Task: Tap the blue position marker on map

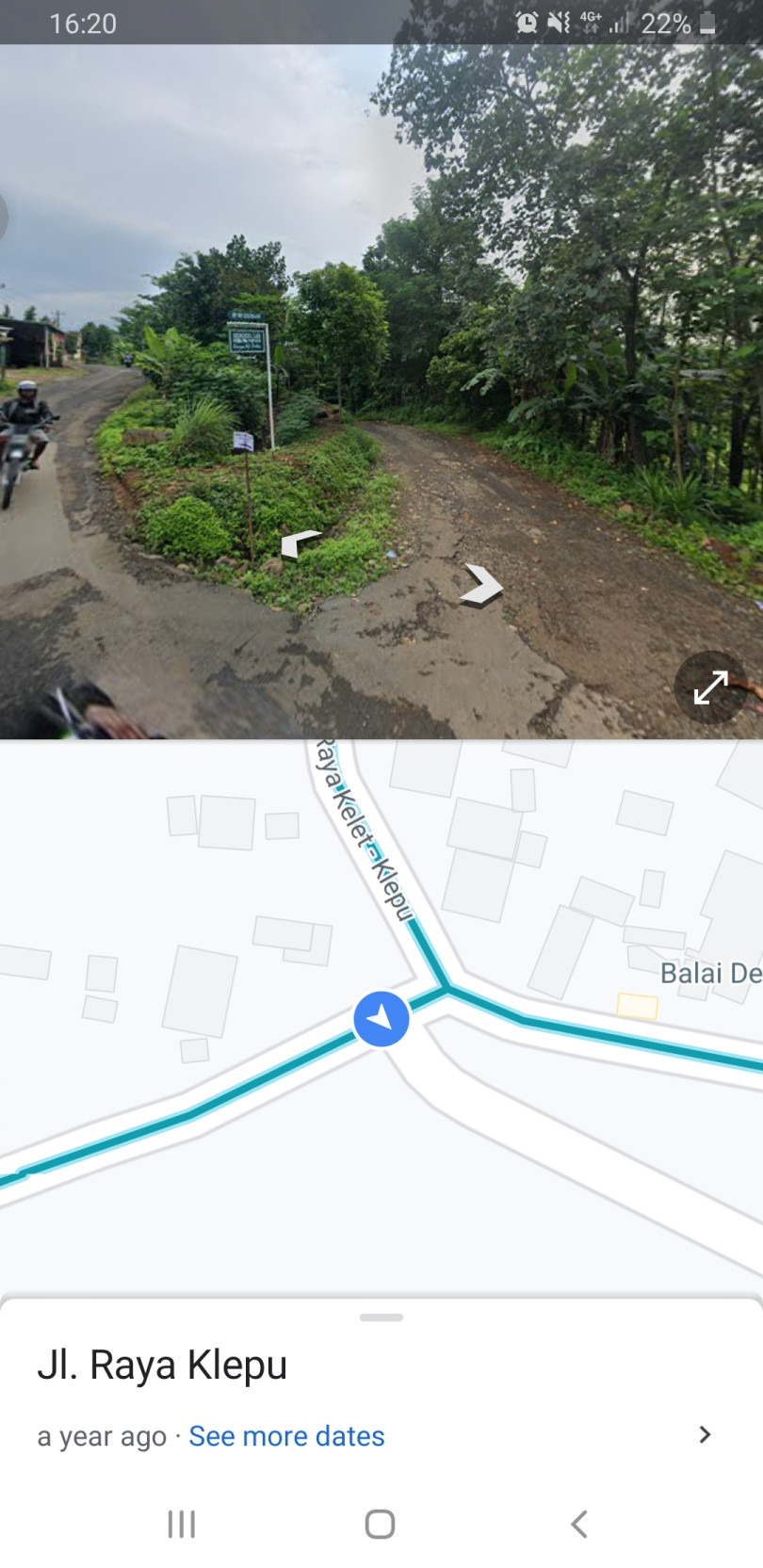Action: click(x=381, y=1018)
